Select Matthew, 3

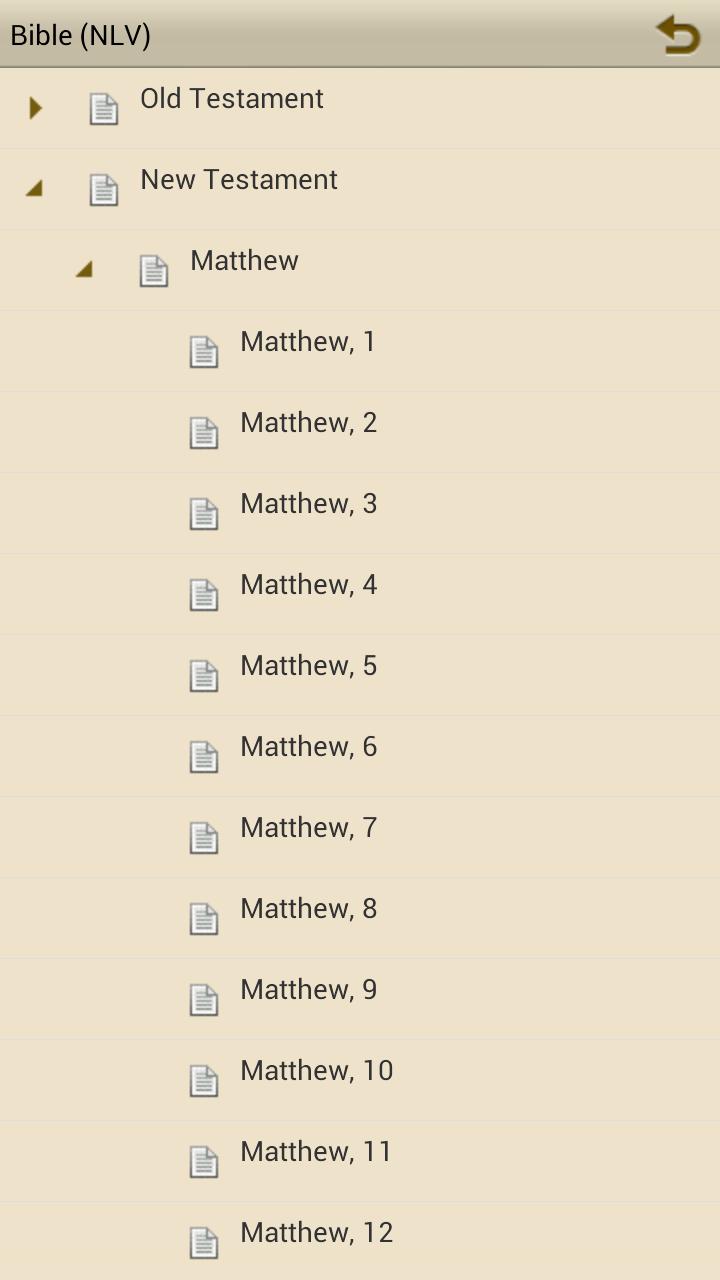[x=308, y=503]
